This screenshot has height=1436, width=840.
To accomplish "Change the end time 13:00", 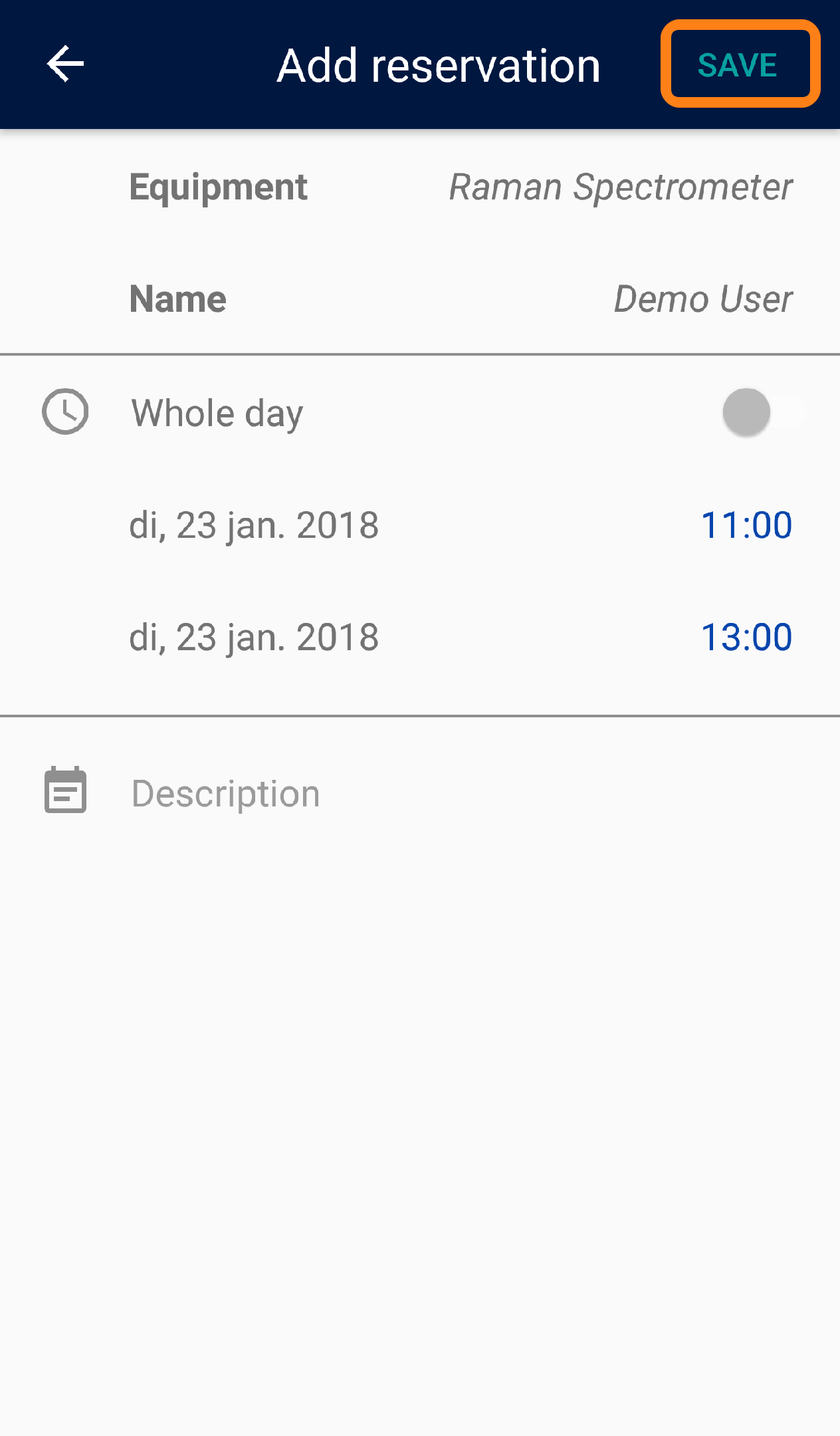I will click(x=746, y=637).
